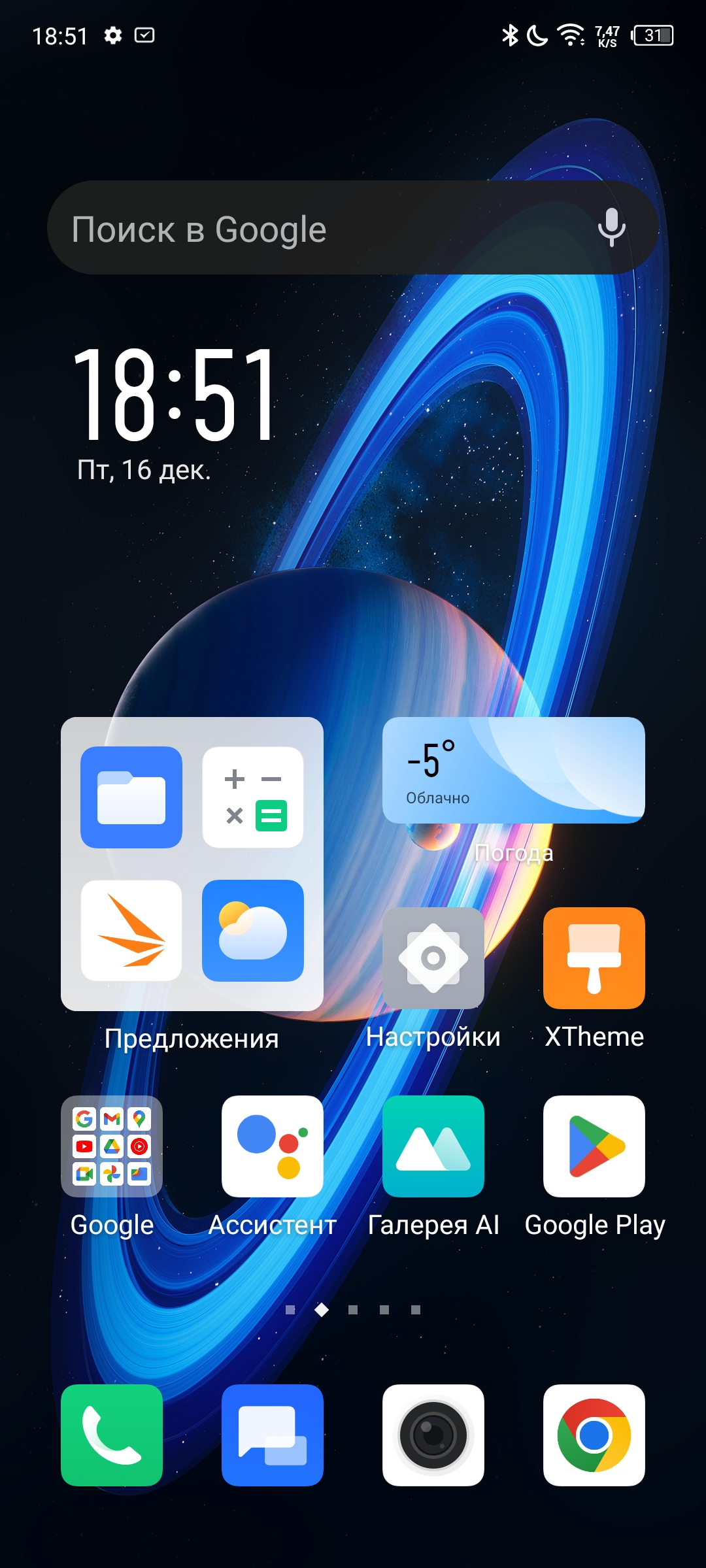Start voice search with the microphone
The width and height of the screenshot is (706, 1568).
click(611, 227)
